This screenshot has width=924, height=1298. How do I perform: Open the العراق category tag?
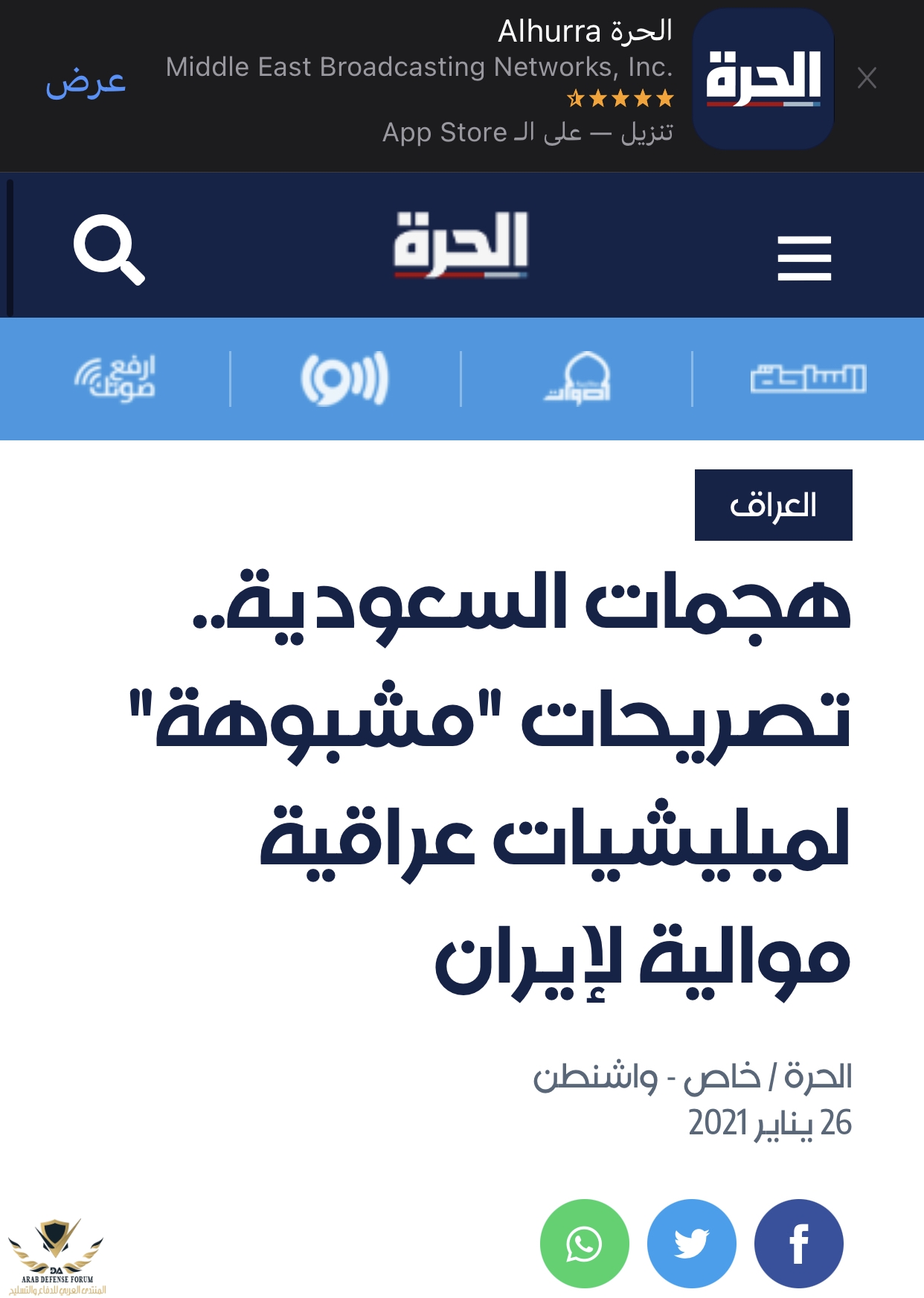[773, 505]
